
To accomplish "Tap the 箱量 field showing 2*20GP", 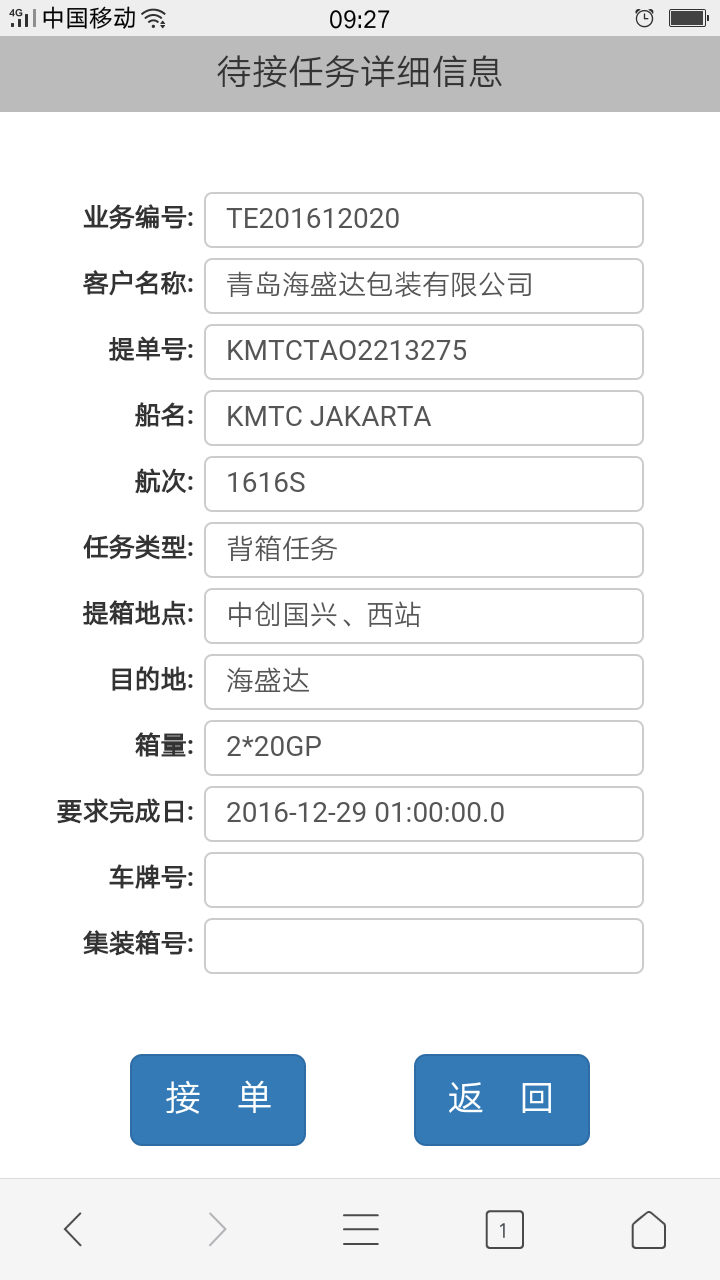I will coord(424,748).
